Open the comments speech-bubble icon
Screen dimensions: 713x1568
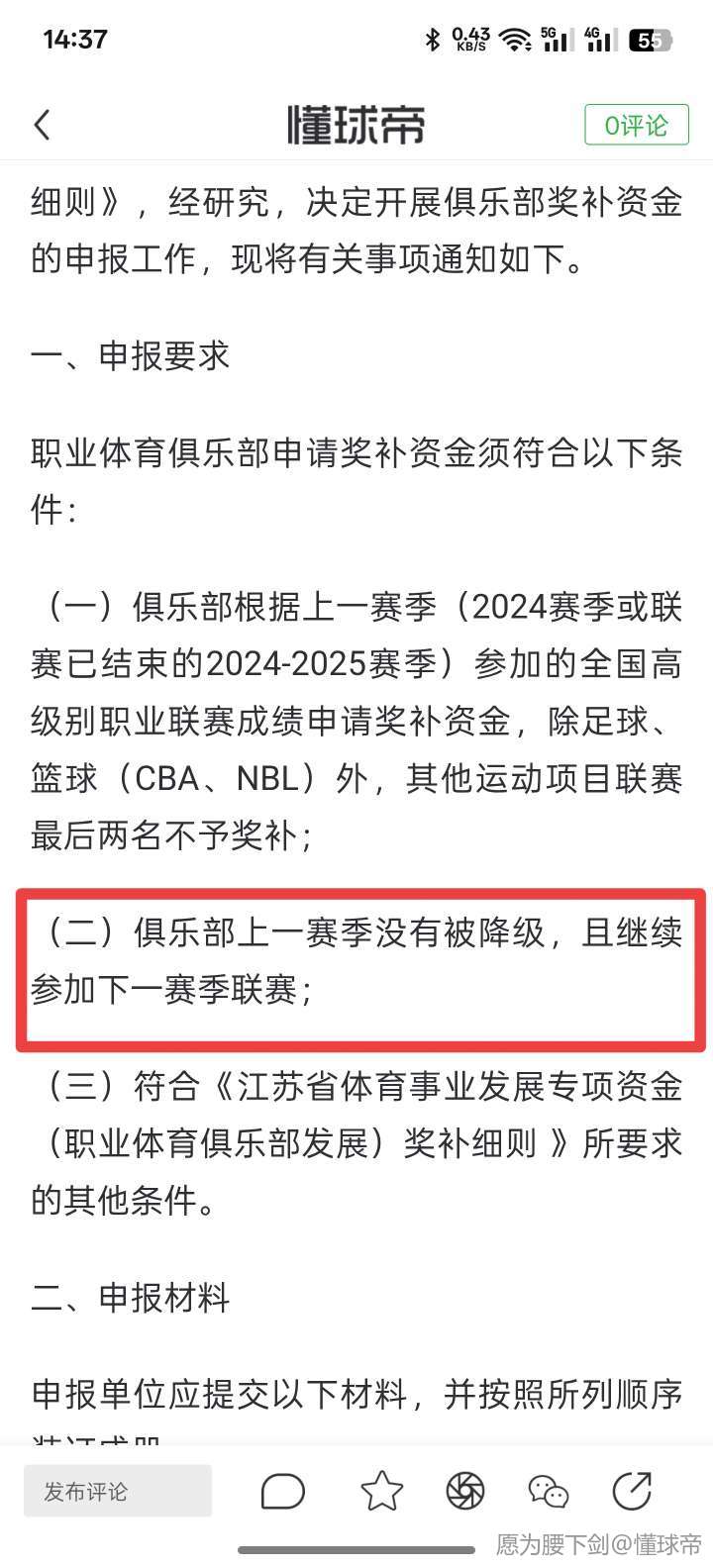(x=283, y=1491)
